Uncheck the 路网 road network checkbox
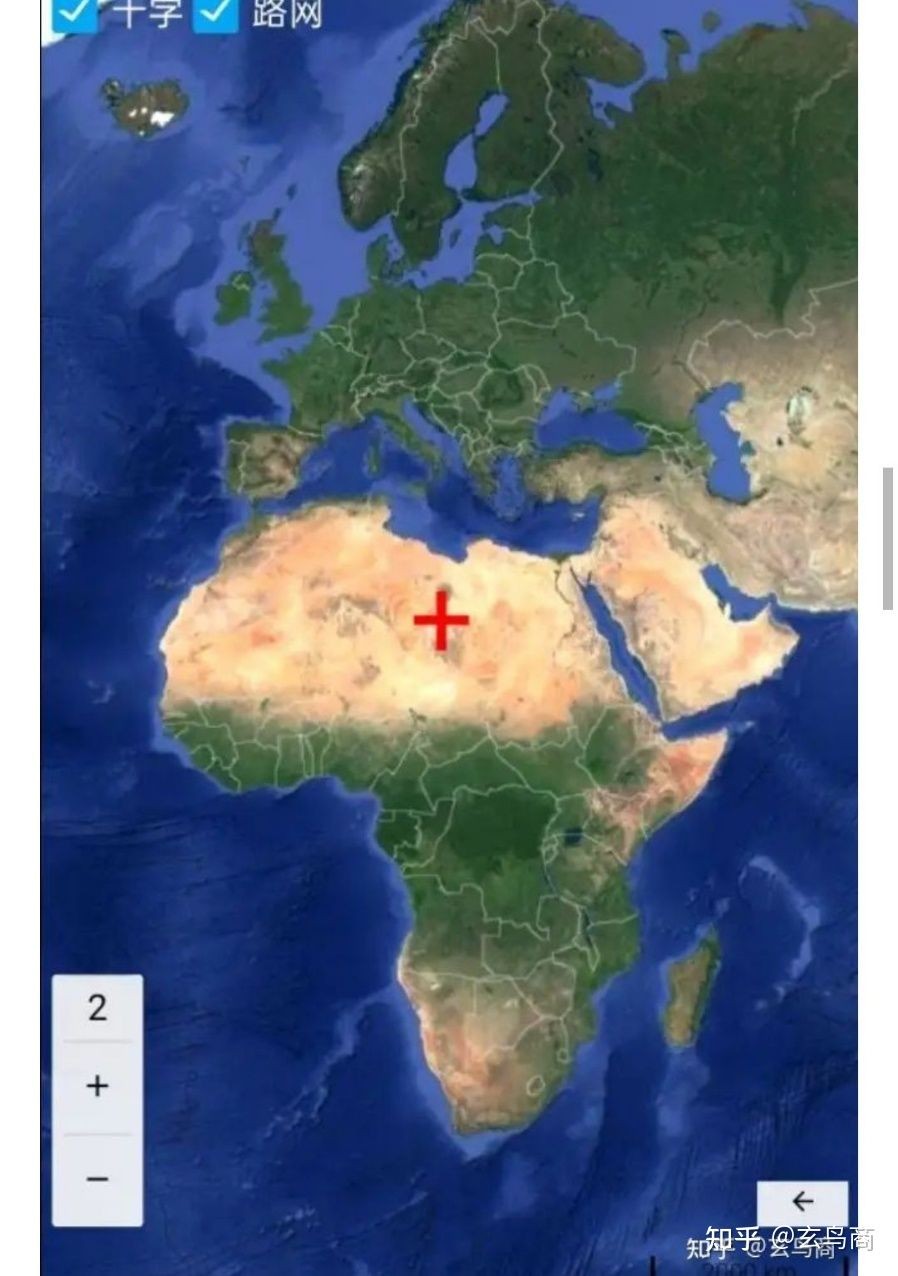Image resolution: width=898 pixels, height=1276 pixels. (216, 14)
